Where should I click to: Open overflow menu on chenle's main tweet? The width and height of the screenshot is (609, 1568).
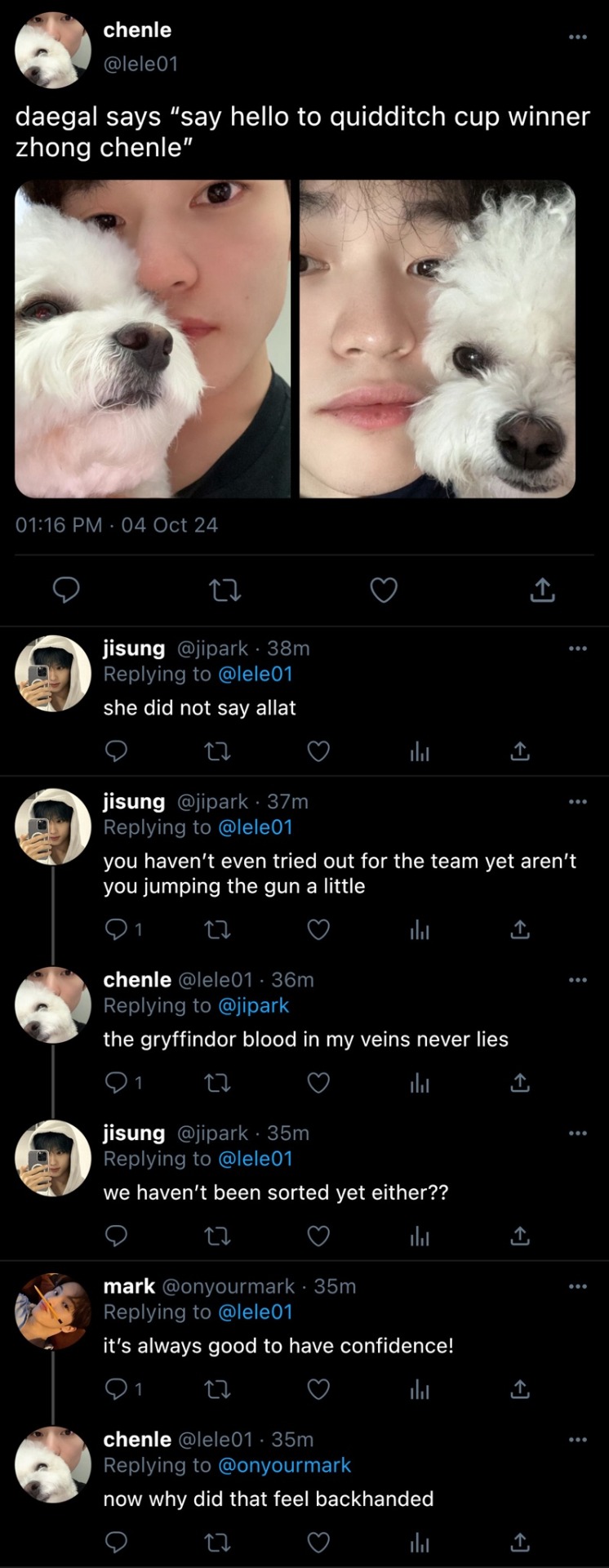coord(577,37)
